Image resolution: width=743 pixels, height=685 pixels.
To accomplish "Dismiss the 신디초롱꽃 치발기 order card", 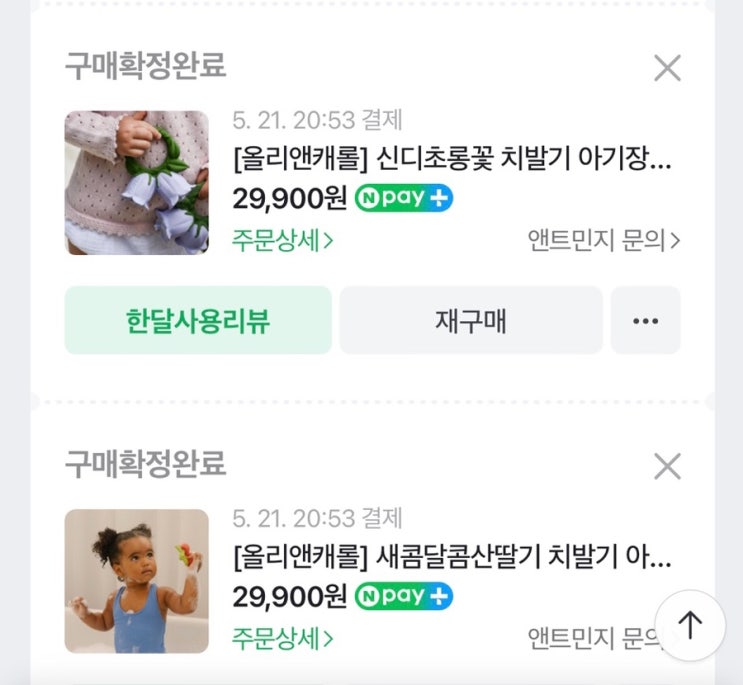I will [x=667, y=68].
